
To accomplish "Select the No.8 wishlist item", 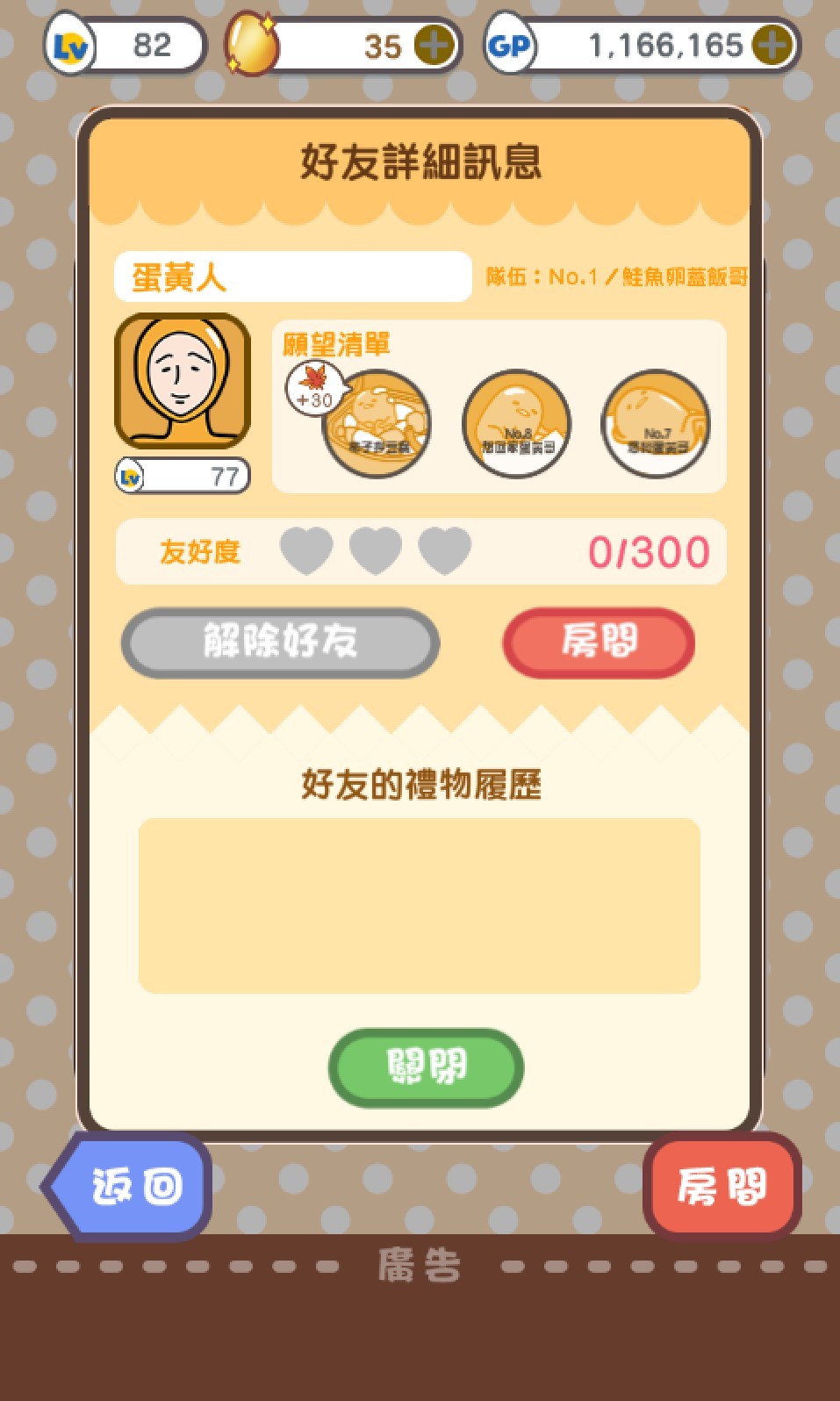I will [x=517, y=424].
